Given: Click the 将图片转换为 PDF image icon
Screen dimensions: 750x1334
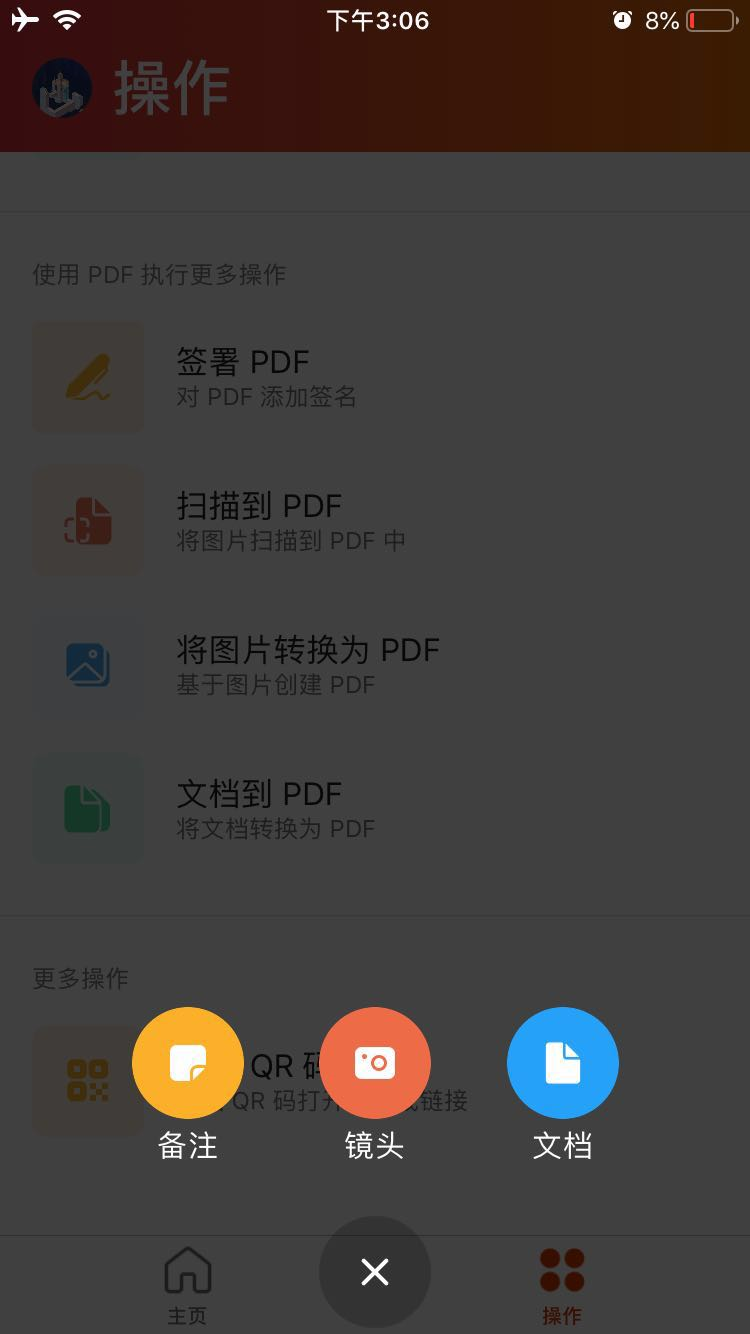Looking at the screenshot, I should pyautogui.click(x=88, y=665).
